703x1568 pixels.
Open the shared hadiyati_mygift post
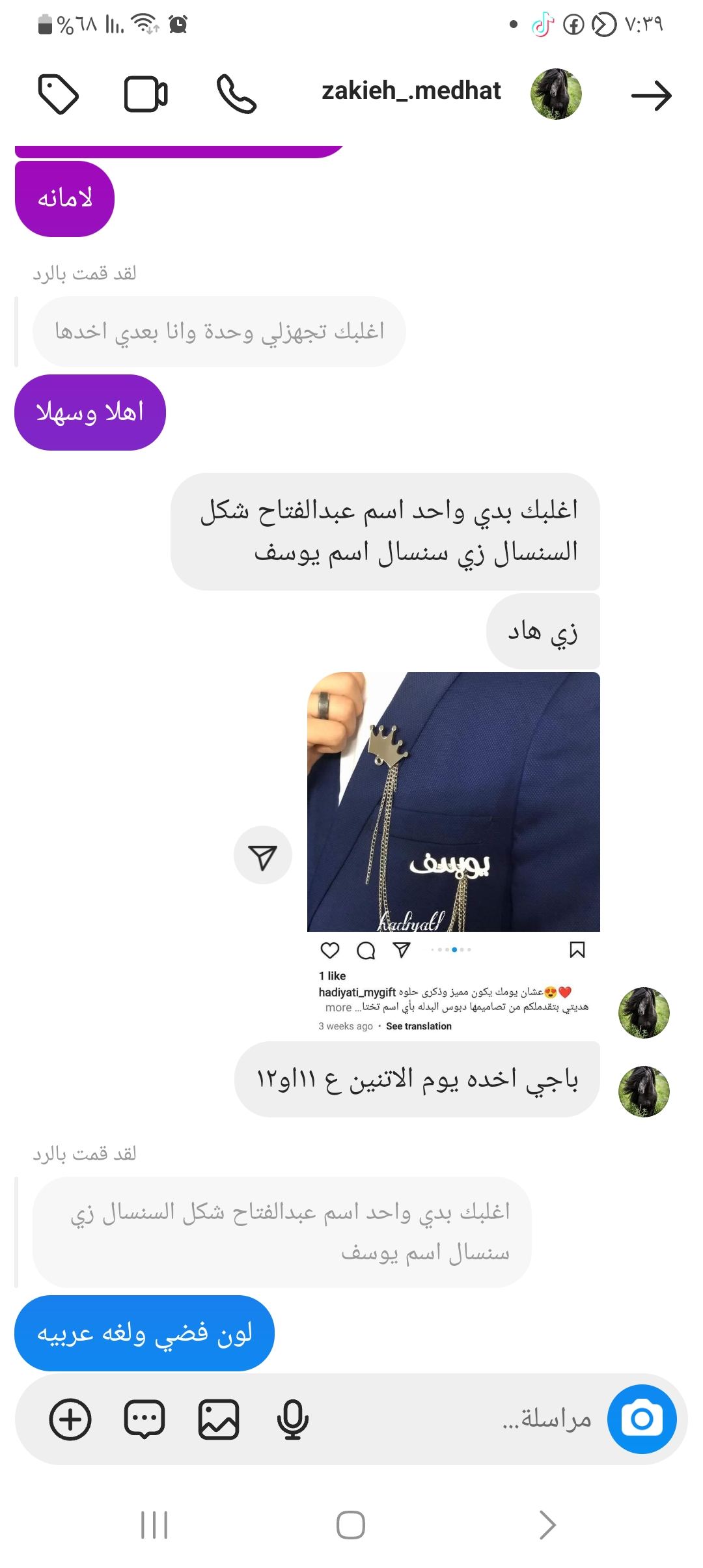[453, 802]
